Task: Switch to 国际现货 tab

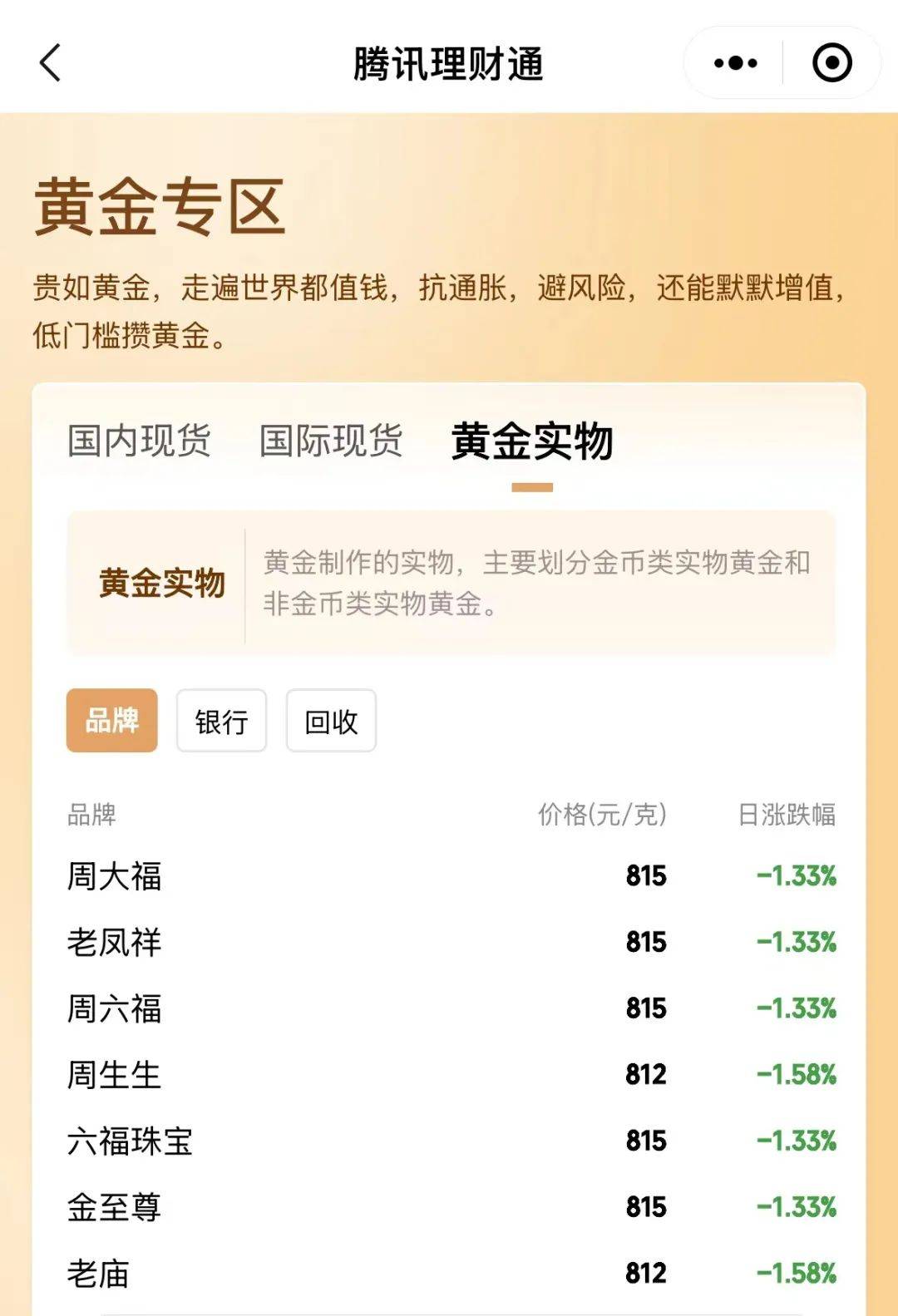Action: [x=331, y=441]
